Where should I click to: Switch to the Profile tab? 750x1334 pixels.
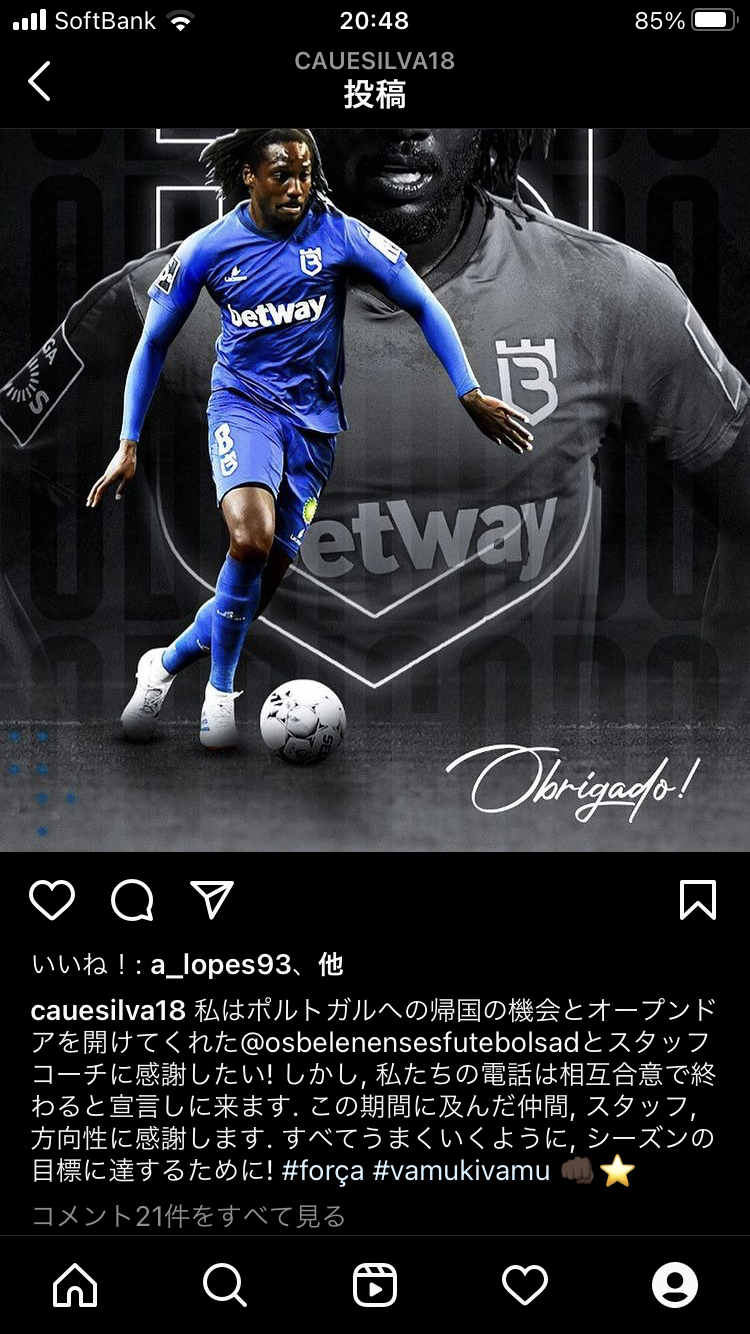pyautogui.click(x=675, y=1285)
